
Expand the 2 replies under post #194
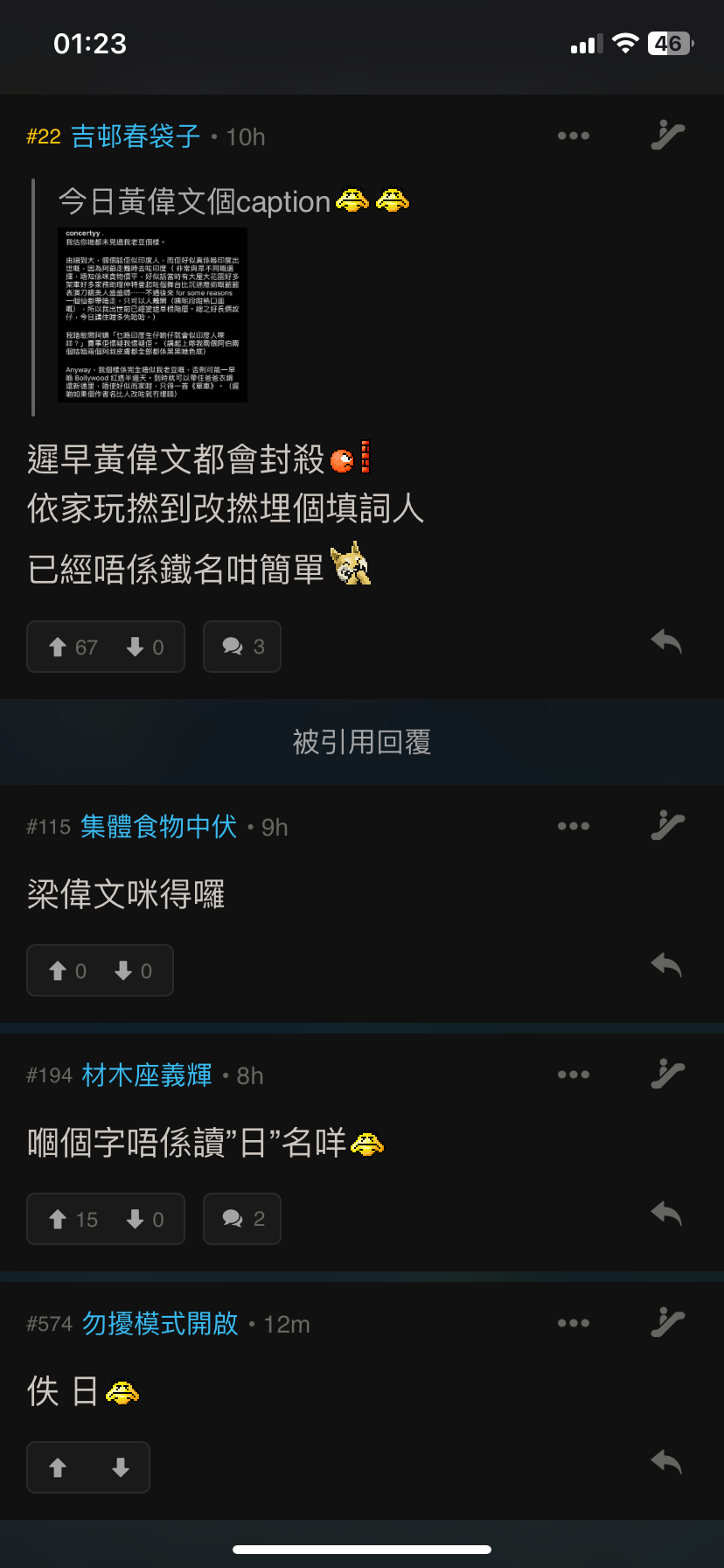tap(241, 1219)
